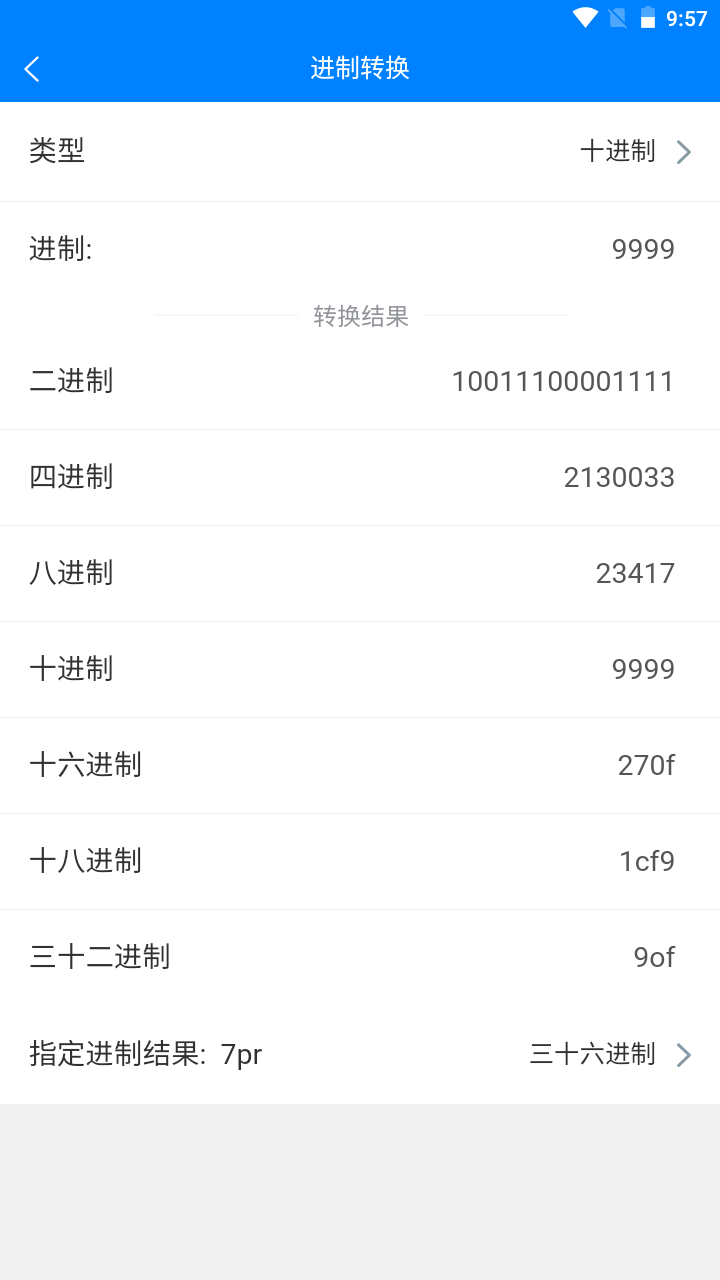Click the chevron next to 十进制
Screen dimensions: 720x1280
(684, 151)
